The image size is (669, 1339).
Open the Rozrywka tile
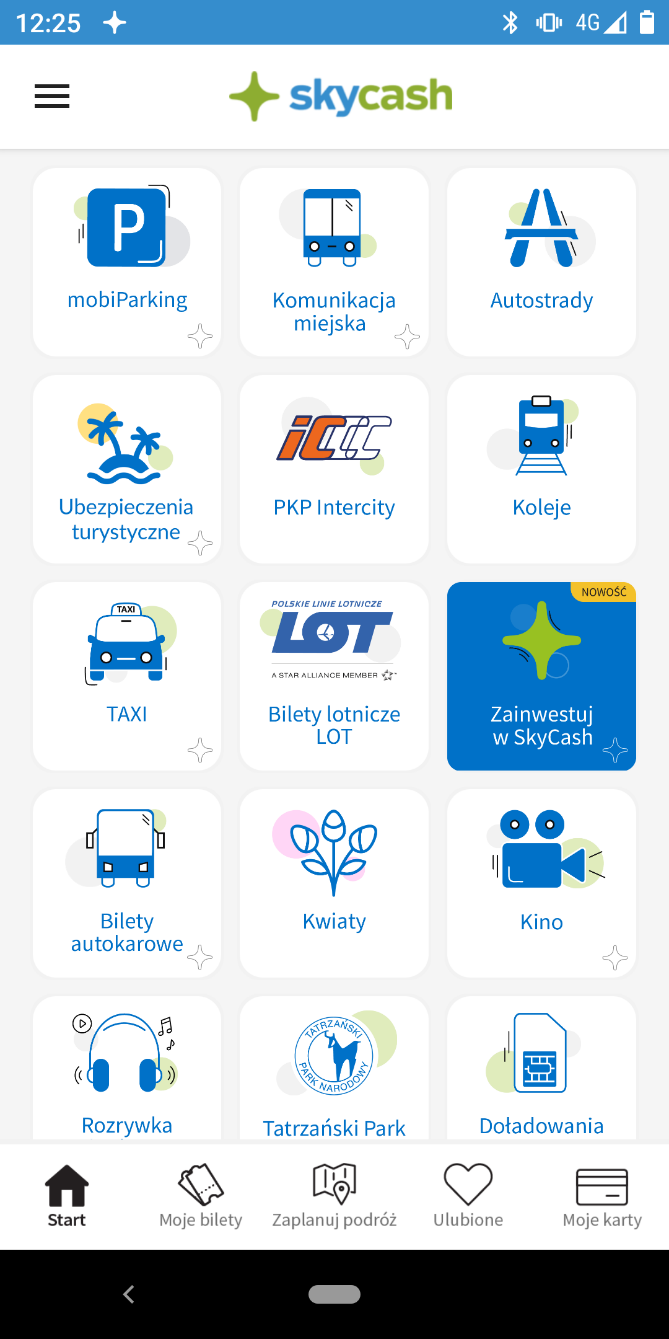(x=127, y=1069)
